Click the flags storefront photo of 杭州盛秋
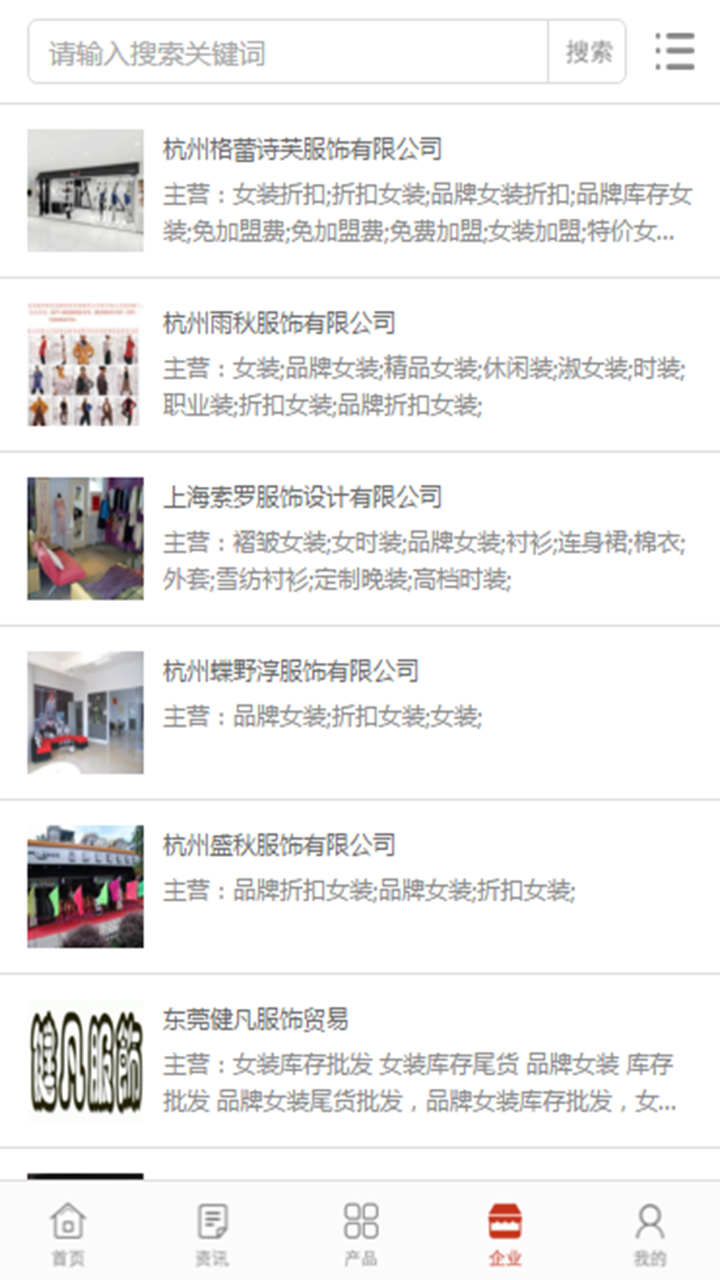720x1280 pixels. pos(85,884)
